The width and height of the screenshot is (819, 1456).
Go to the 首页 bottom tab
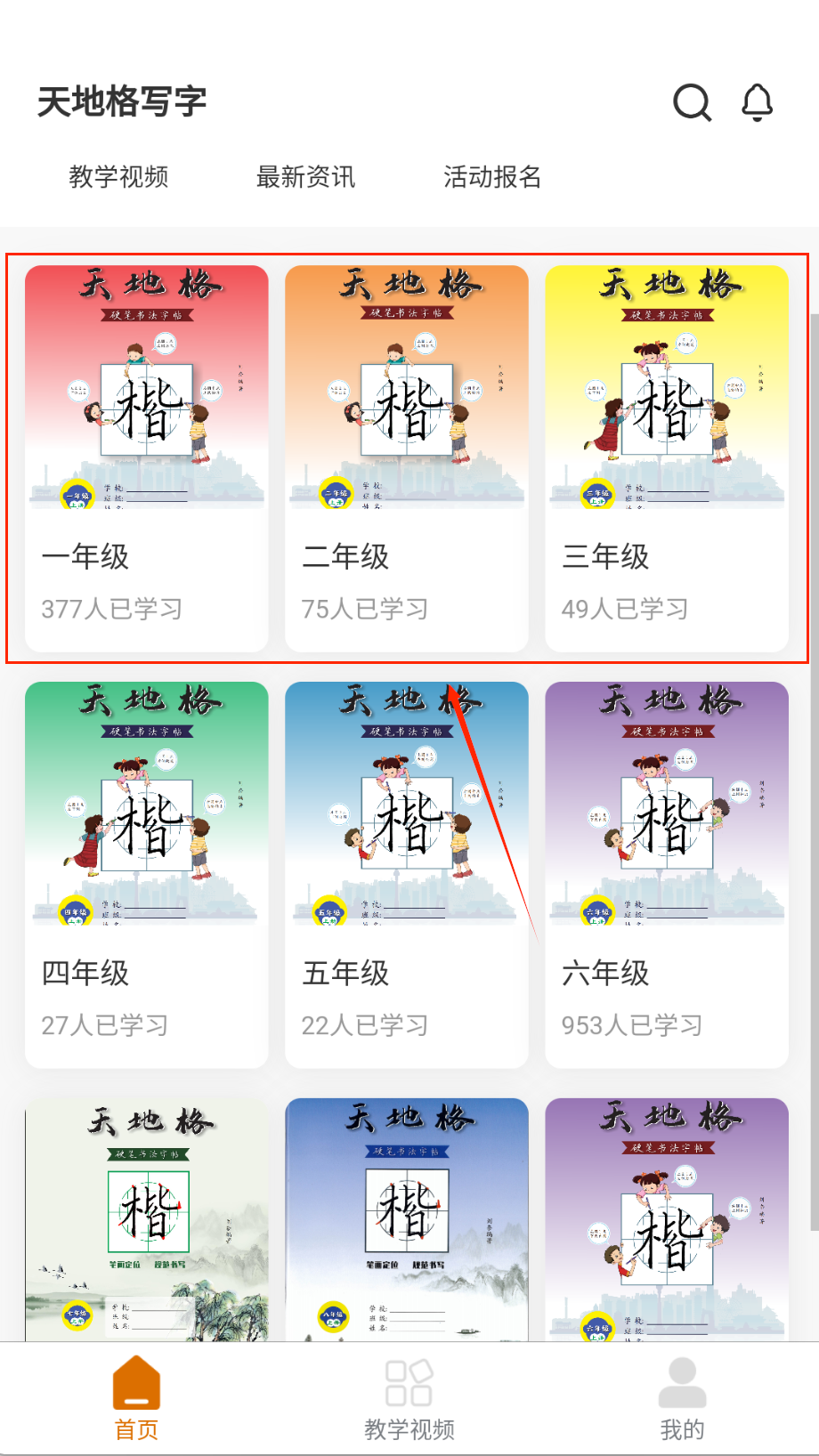[136, 1397]
